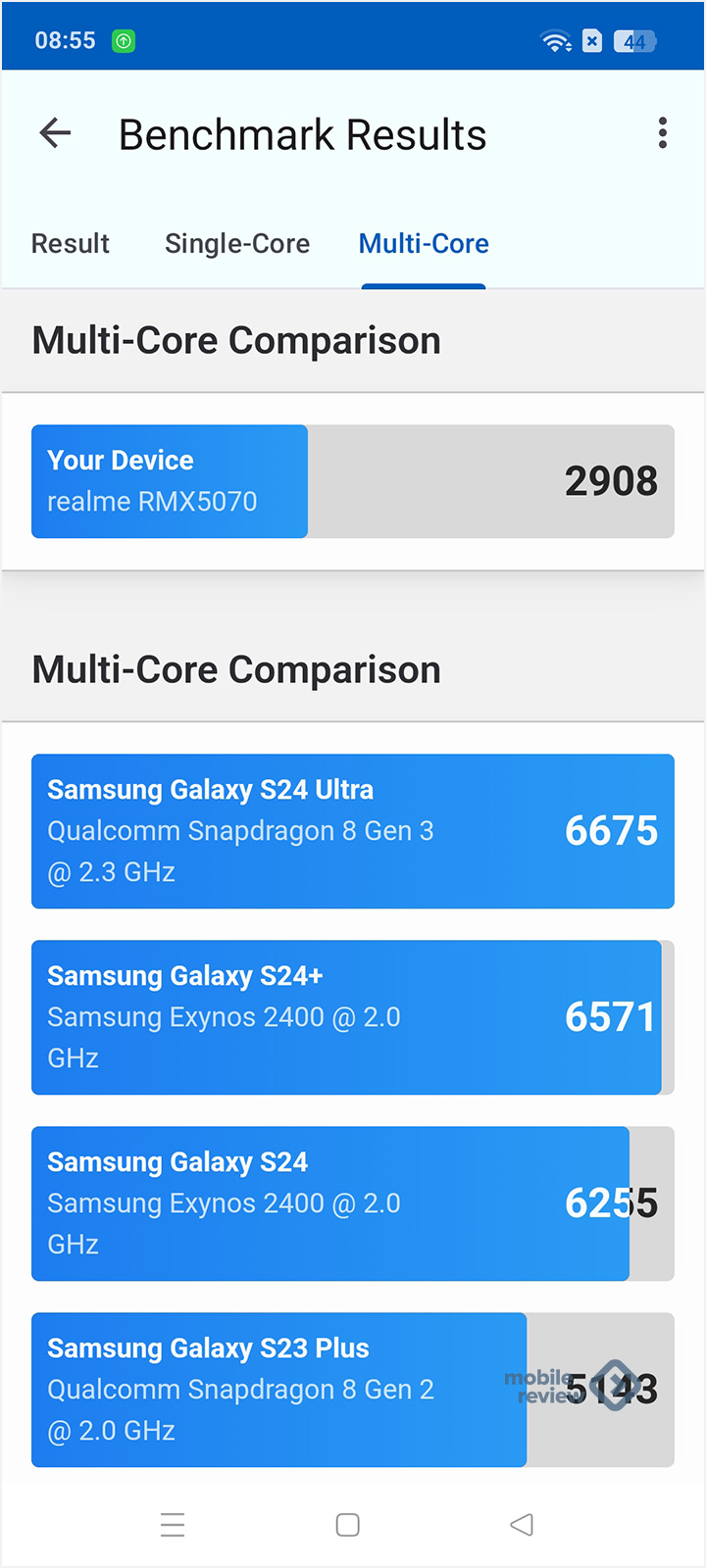706x1568 pixels.
Task: Go back from Benchmark Results
Action: (55, 133)
